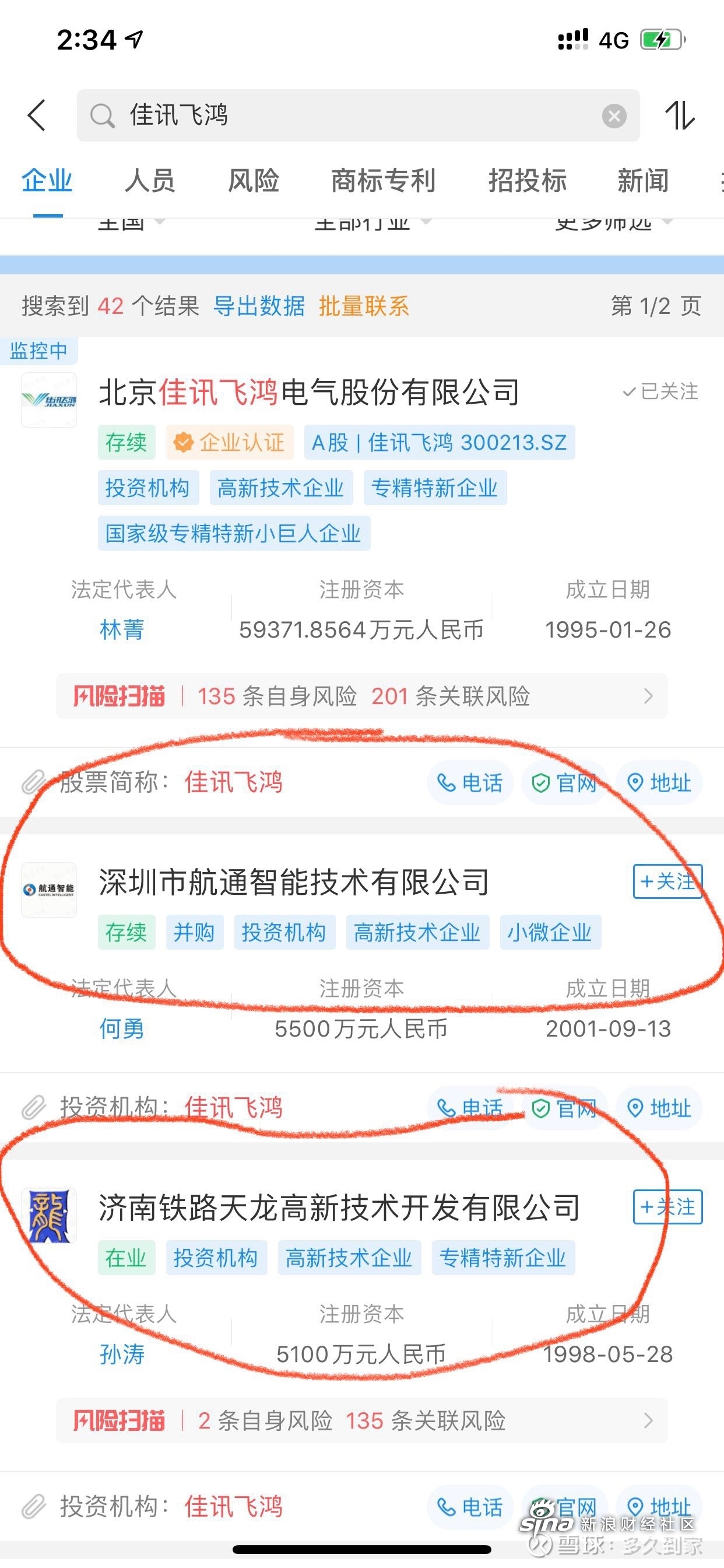
Task: Follow 深圳市航通智能技术有限公司 with +关注
Action: 667,881
